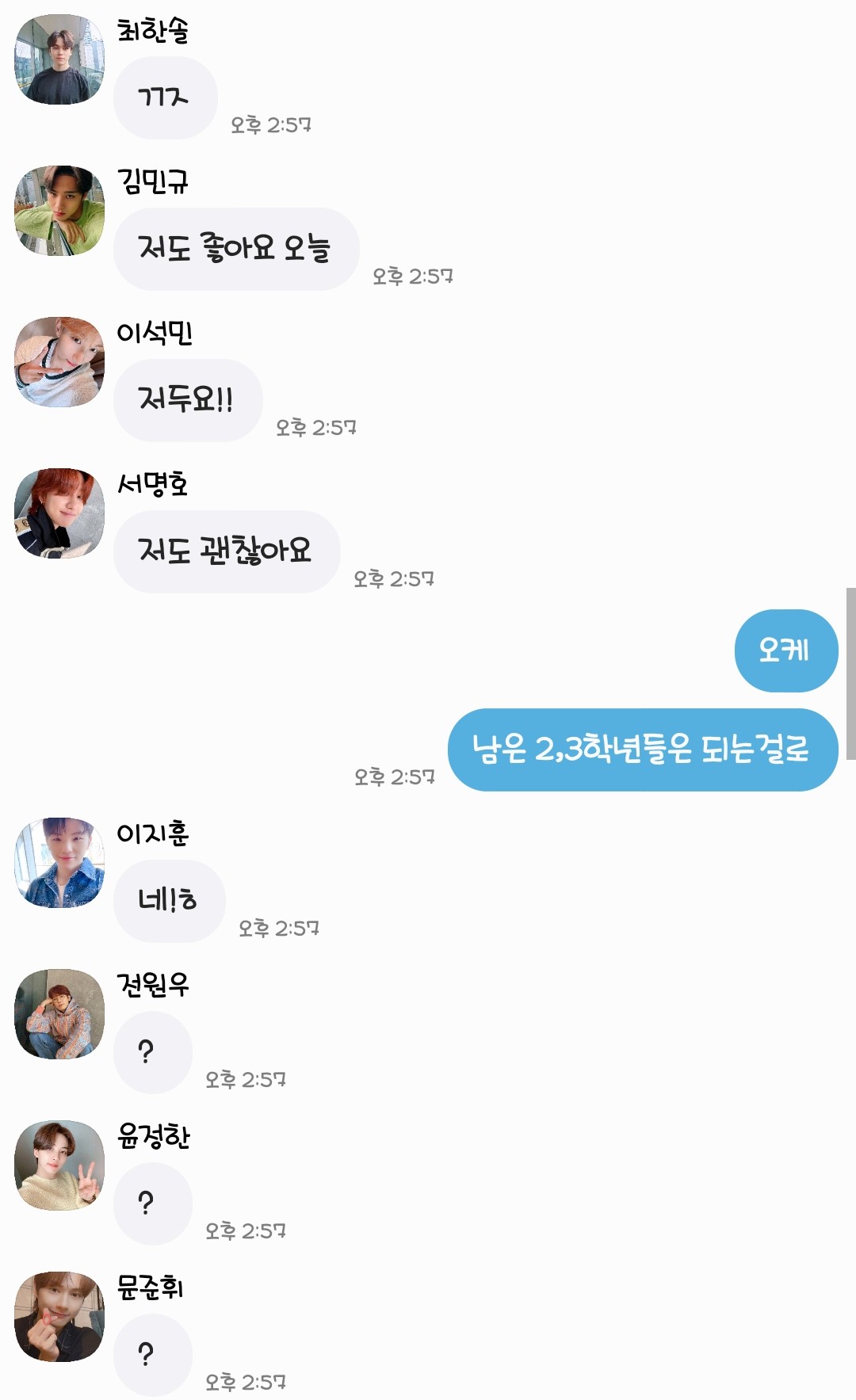View 윤정한's profile photo
The width and height of the screenshot is (856, 1400).
pos(59,1165)
